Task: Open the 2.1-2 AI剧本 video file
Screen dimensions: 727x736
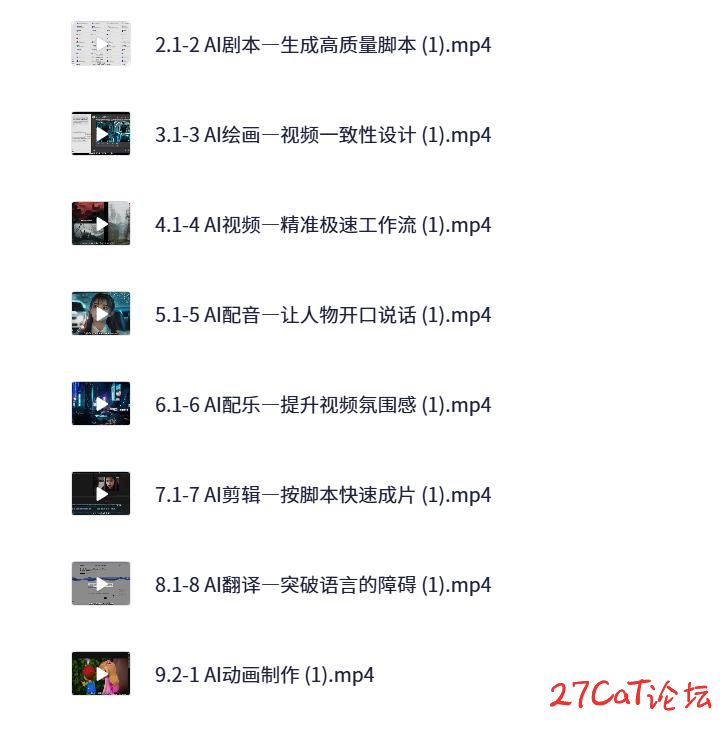Action: coord(322,45)
